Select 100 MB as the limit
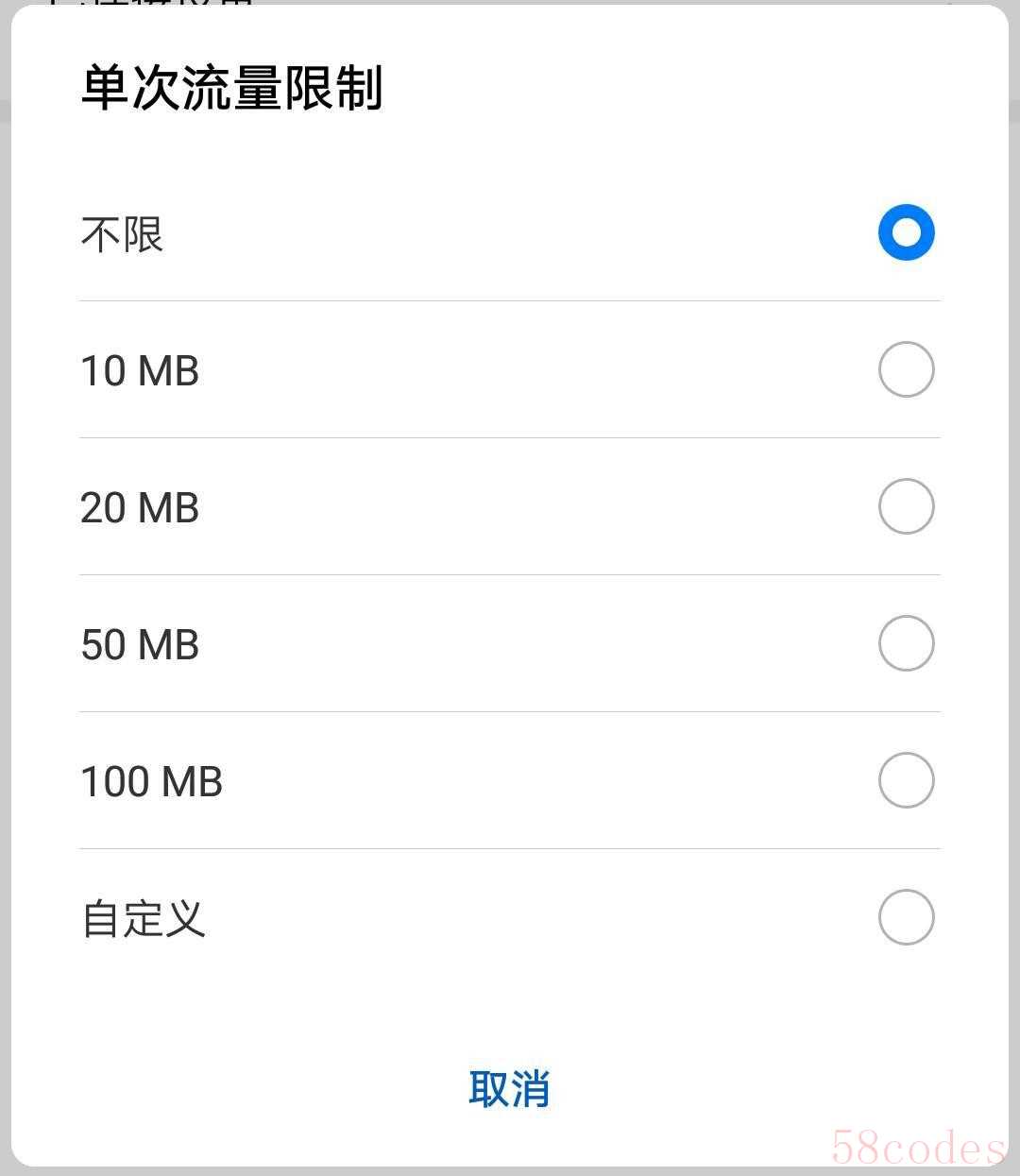Viewport: 1020px width, 1176px height. (x=905, y=780)
